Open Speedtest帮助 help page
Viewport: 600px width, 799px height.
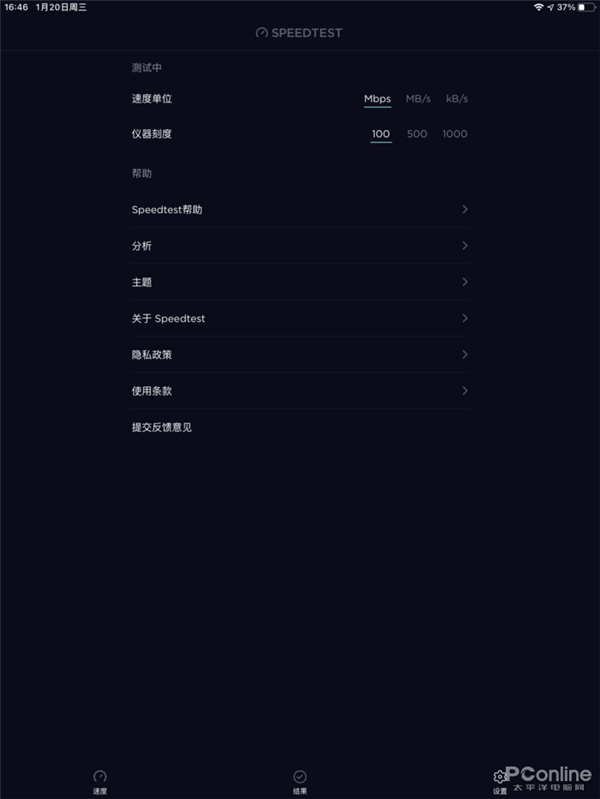pyautogui.click(x=300, y=210)
